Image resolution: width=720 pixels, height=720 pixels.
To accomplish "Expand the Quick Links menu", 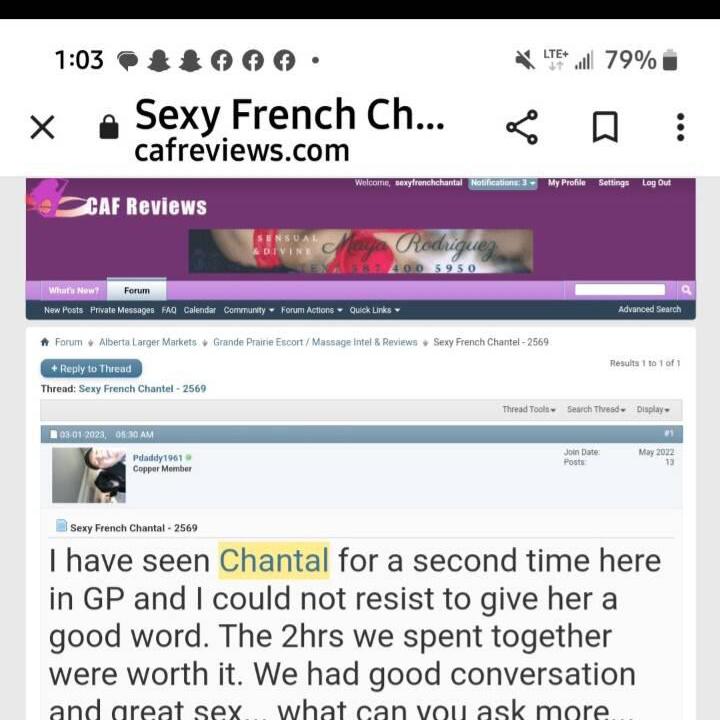I will point(374,311).
